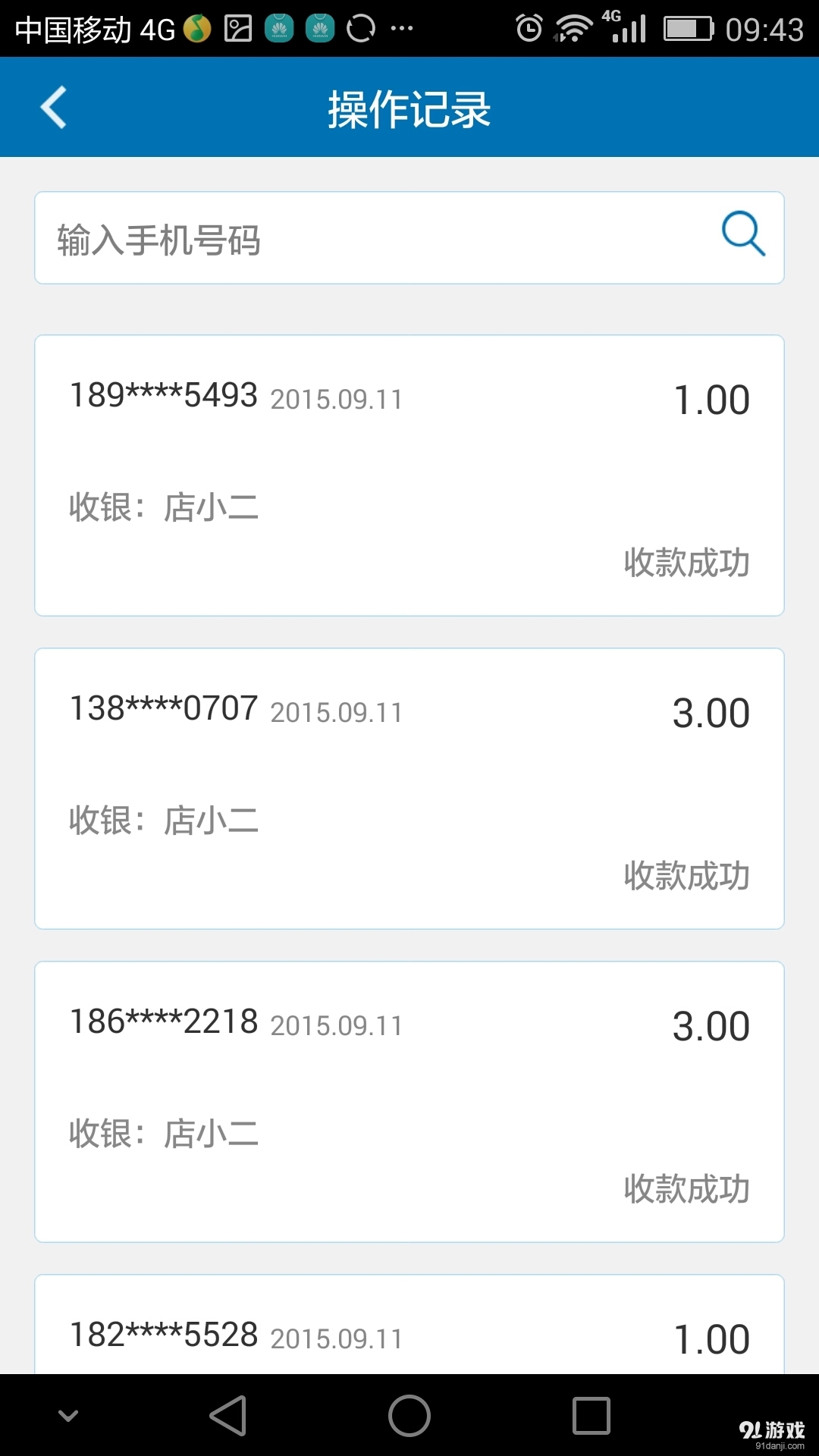The image size is (819, 1456).
Task: Tap 收款成功 on the 189****5493 record
Action: [685, 564]
